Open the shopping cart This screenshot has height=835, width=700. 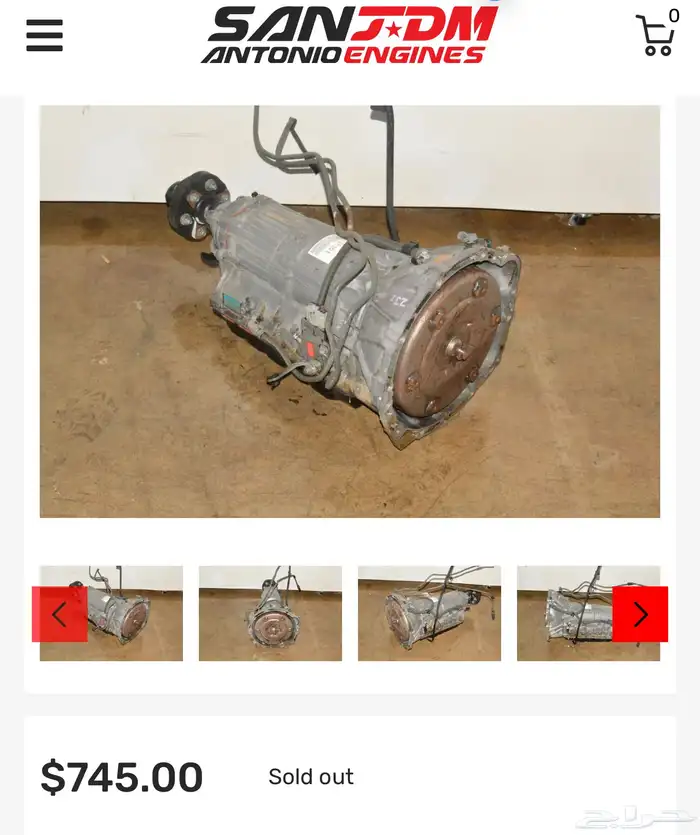(657, 33)
